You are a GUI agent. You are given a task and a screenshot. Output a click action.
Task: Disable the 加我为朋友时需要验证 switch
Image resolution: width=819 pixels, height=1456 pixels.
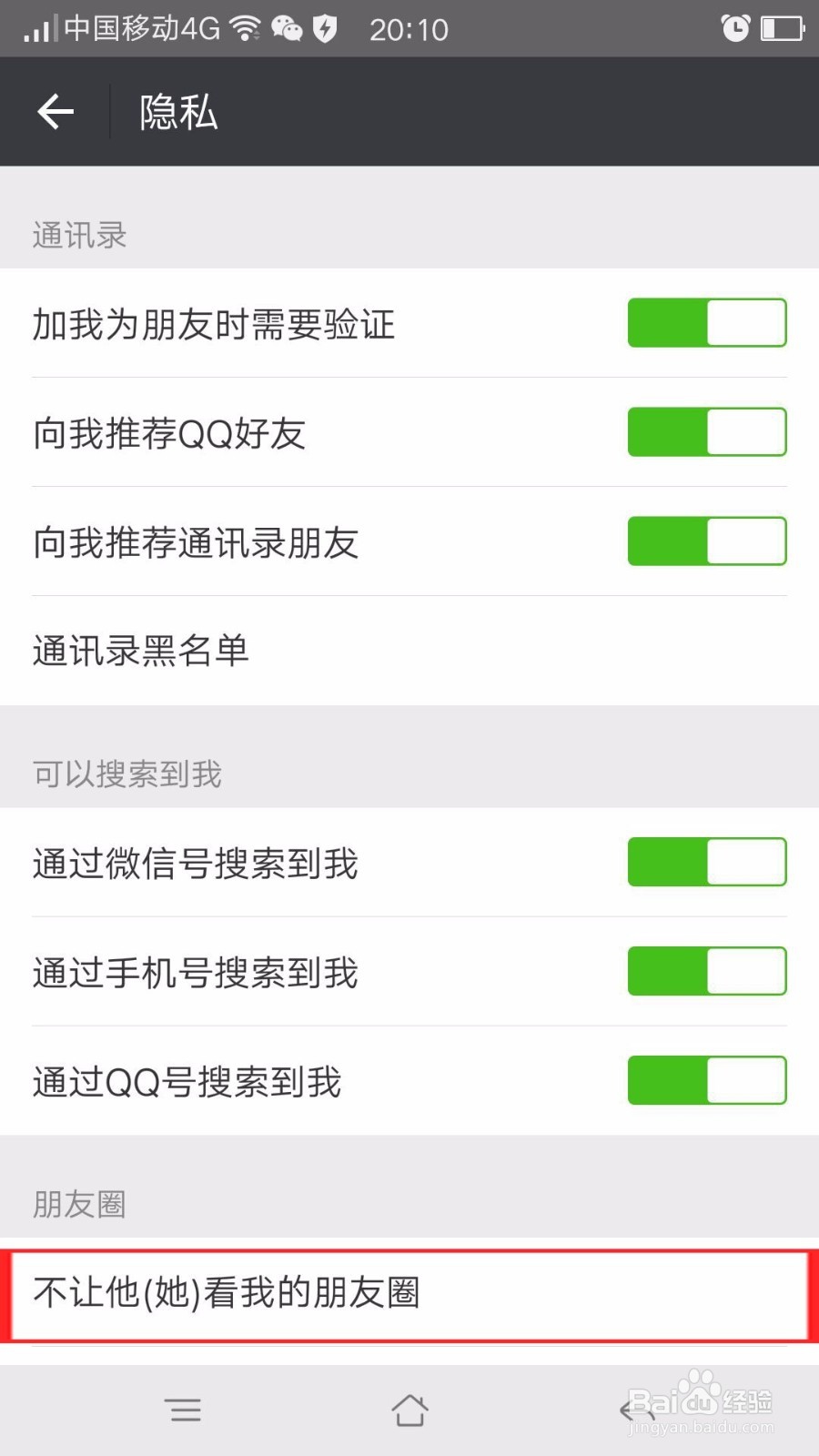coord(707,323)
